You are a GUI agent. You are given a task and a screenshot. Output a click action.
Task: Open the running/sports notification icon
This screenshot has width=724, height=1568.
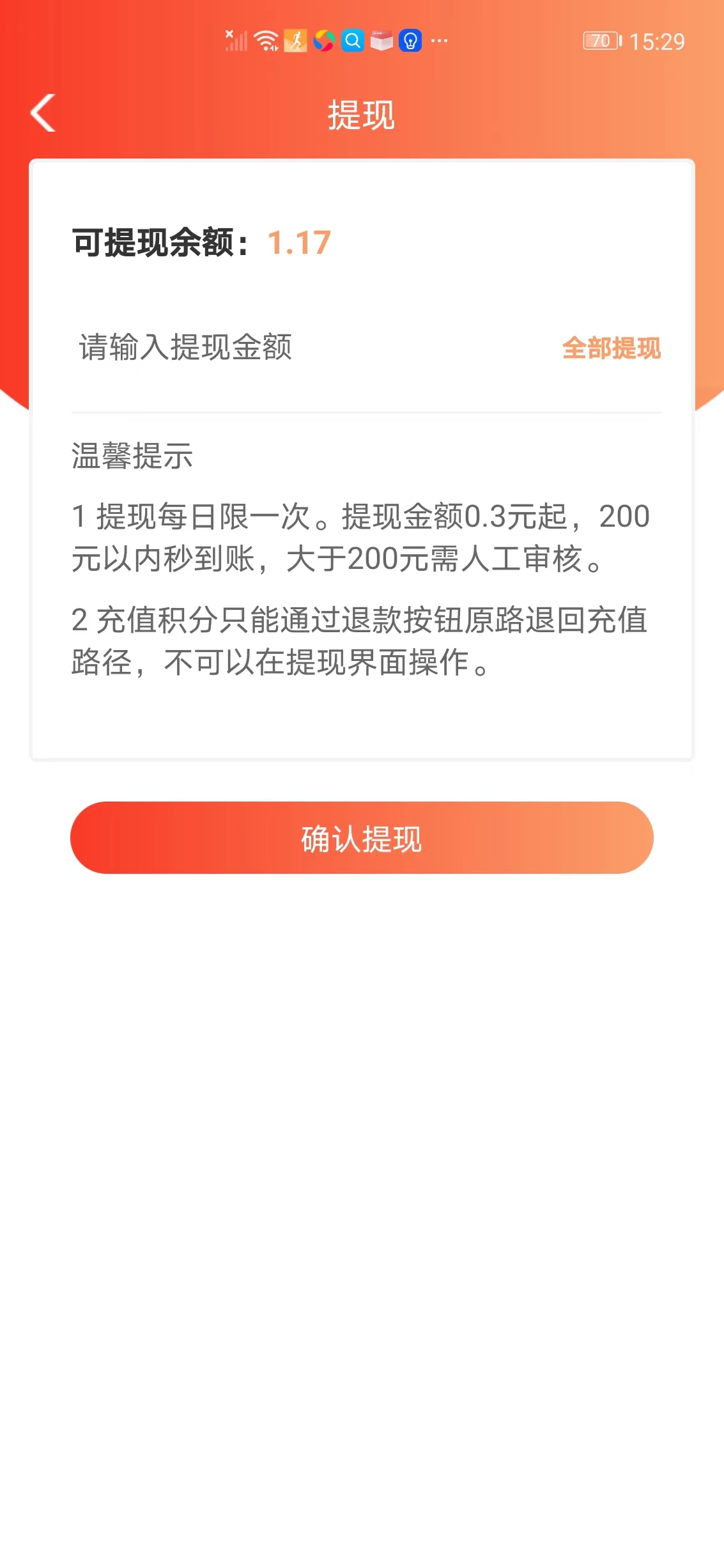click(295, 40)
